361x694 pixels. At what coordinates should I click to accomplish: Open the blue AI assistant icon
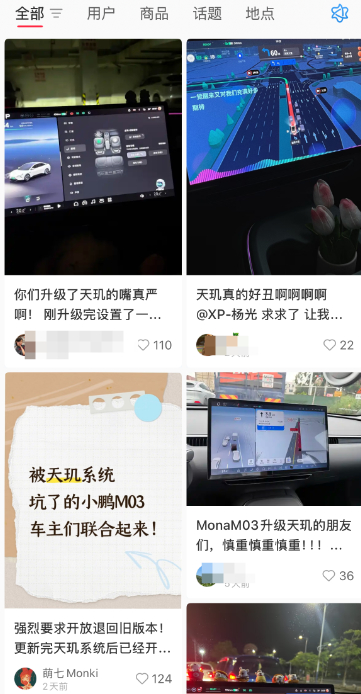(340, 13)
